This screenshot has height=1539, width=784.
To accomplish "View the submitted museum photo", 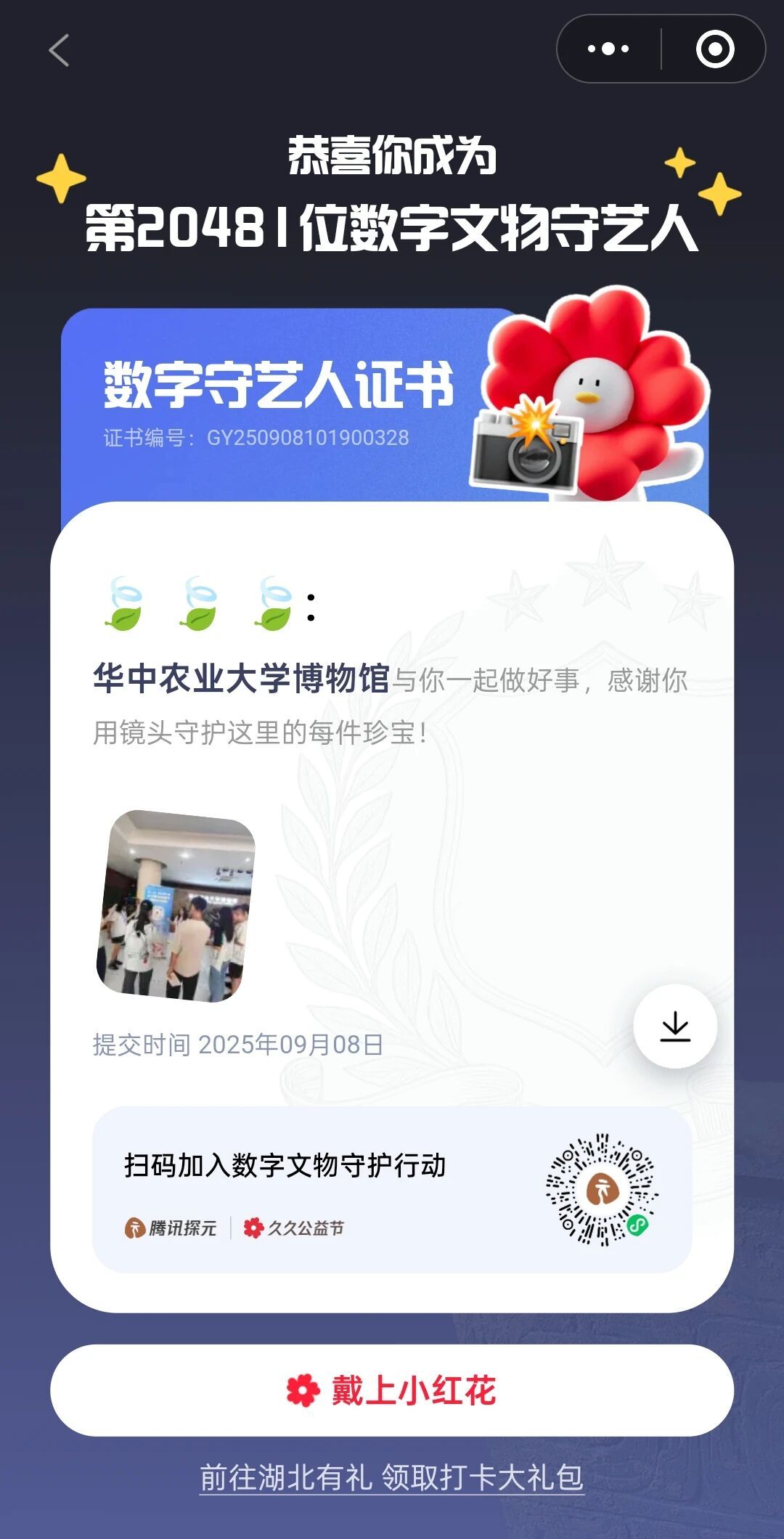I will click(x=176, y=906).
